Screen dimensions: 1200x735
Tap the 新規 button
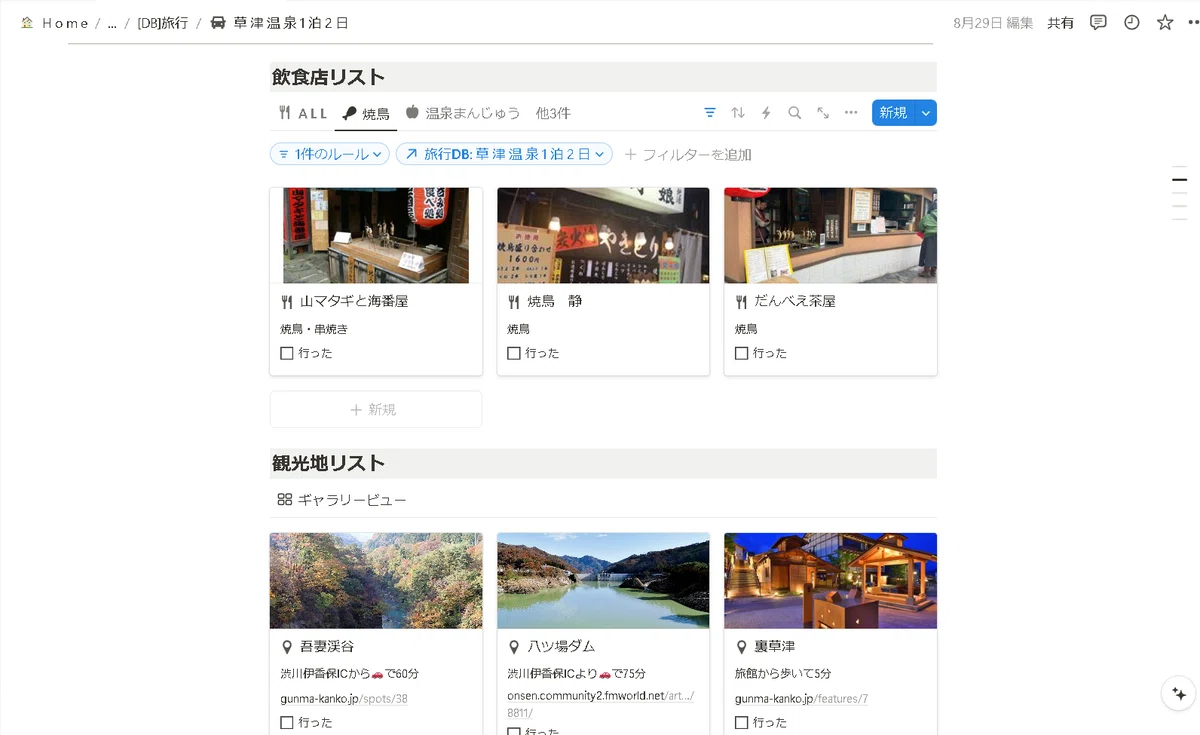click(x=893, y=113)
